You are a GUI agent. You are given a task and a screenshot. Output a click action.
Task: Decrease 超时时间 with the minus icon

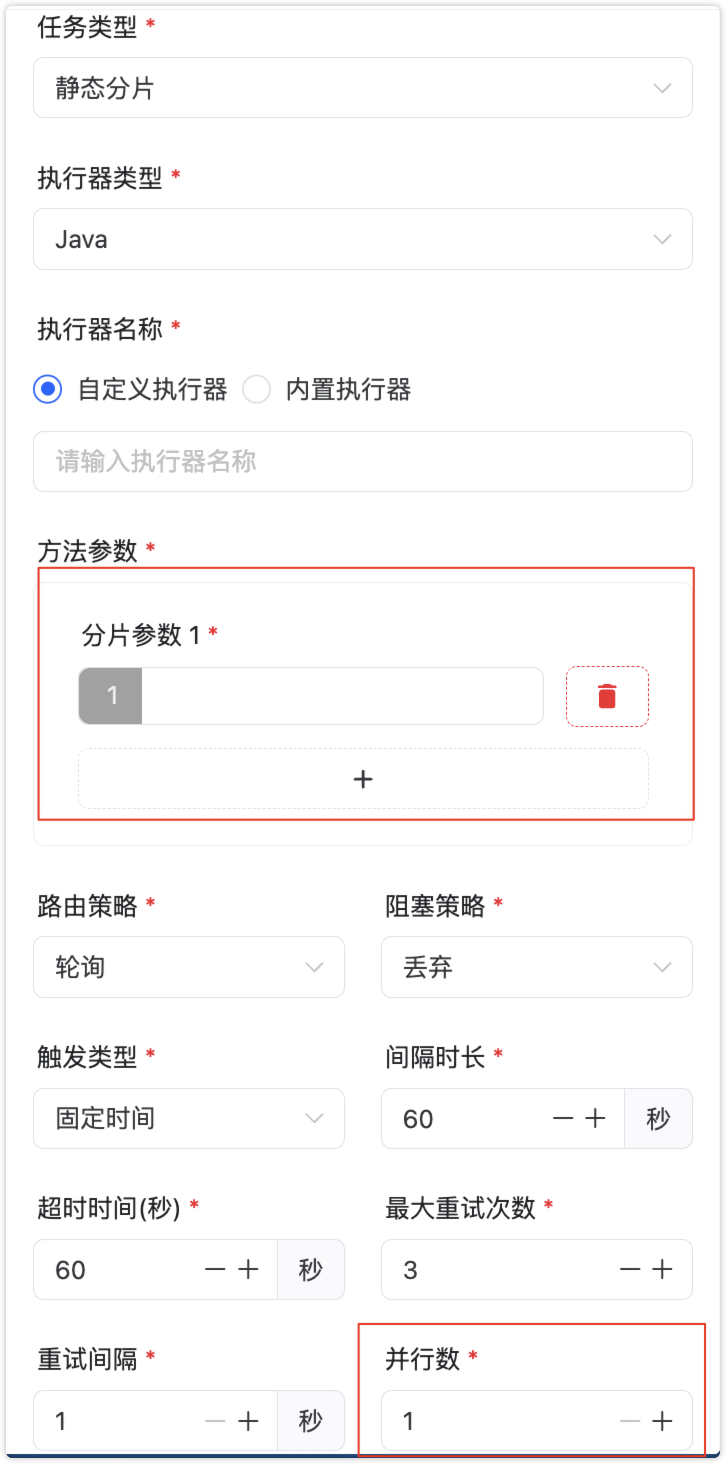pyautogui.click(x=215, y=1270)
